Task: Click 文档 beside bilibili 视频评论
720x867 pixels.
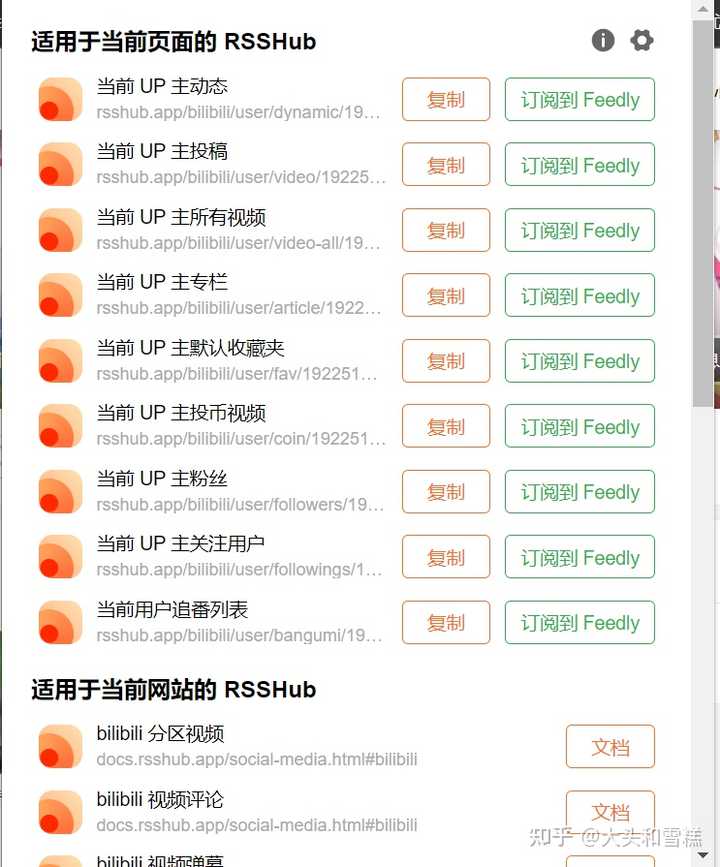Action: coord(610,812)
